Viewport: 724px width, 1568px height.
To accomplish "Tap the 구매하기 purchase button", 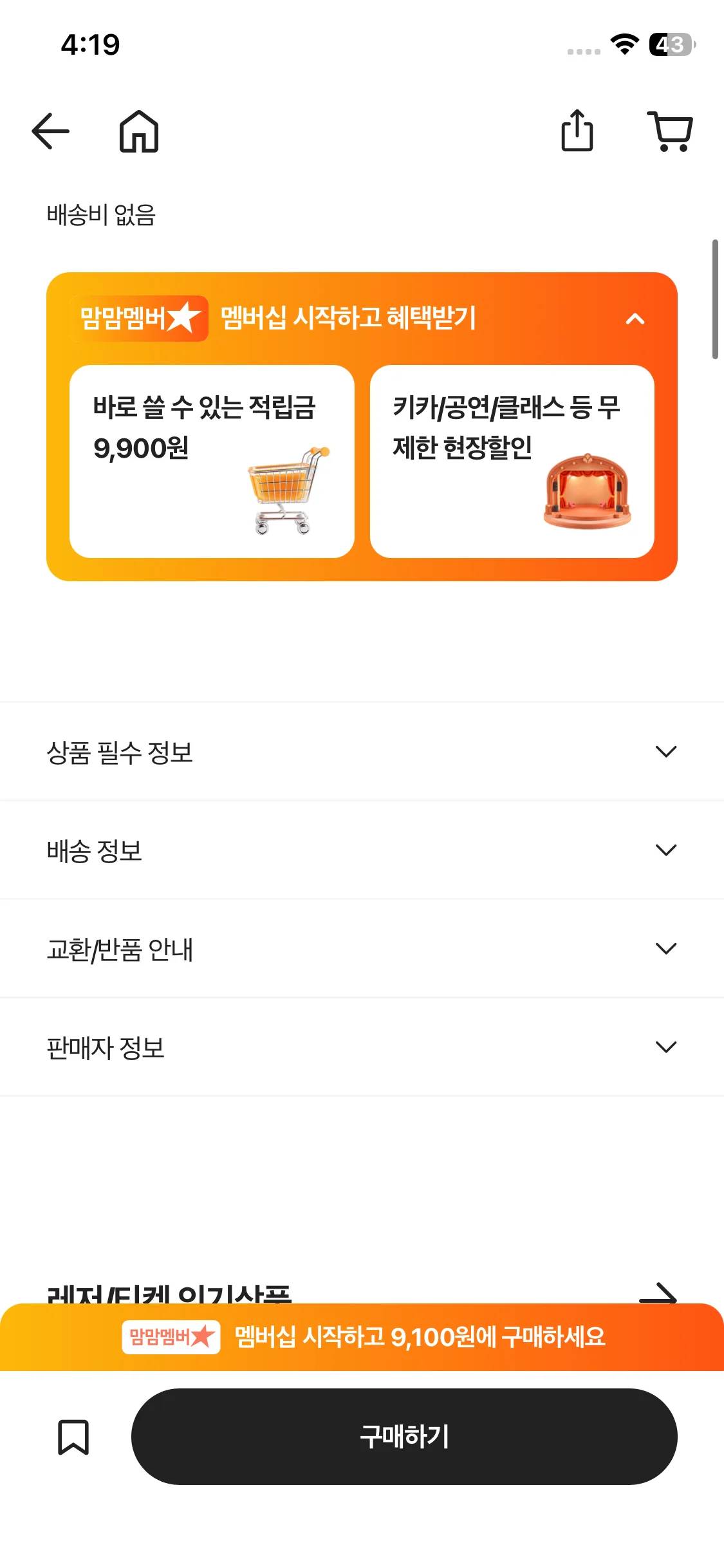I will [405, 1437].
